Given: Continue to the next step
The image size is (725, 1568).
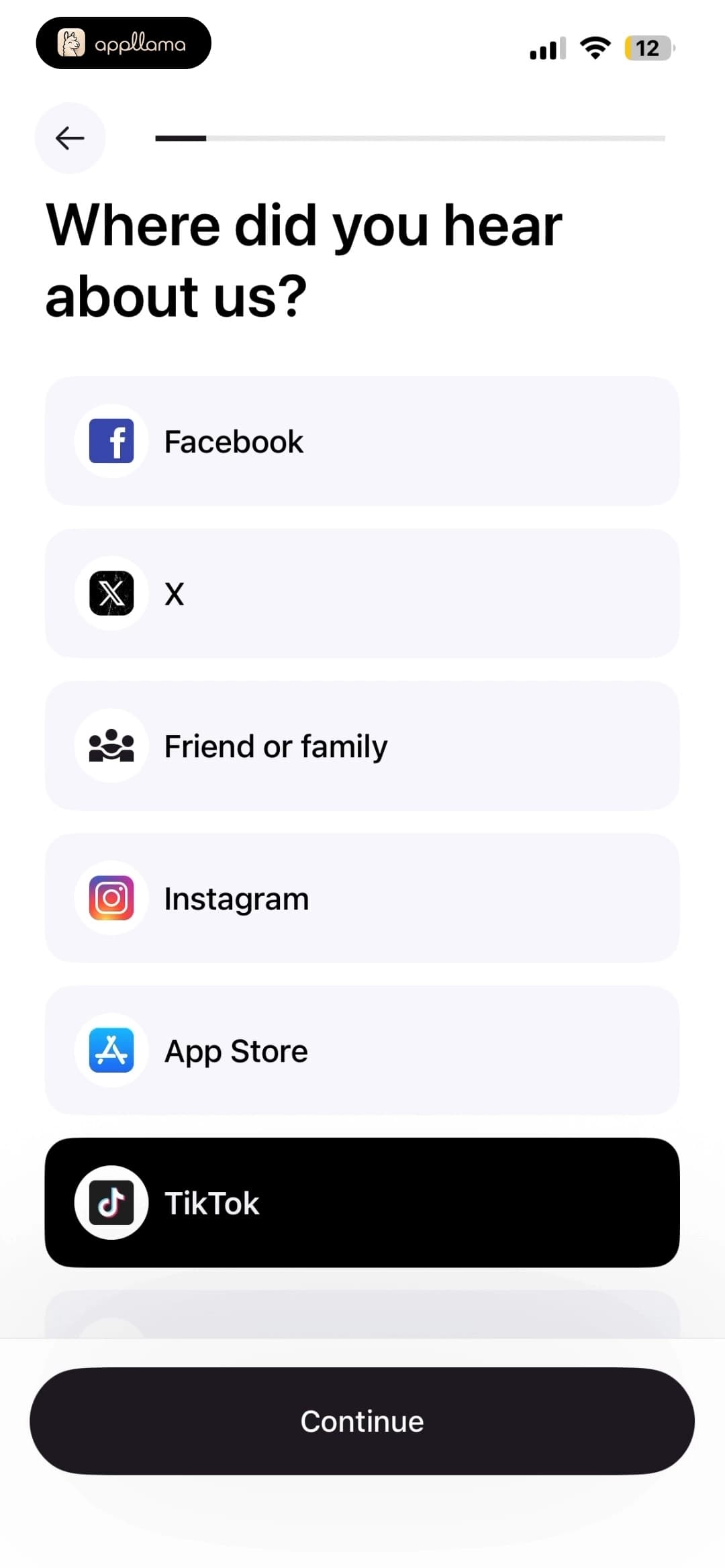Looking at the screenshot, I should 362,1421.
